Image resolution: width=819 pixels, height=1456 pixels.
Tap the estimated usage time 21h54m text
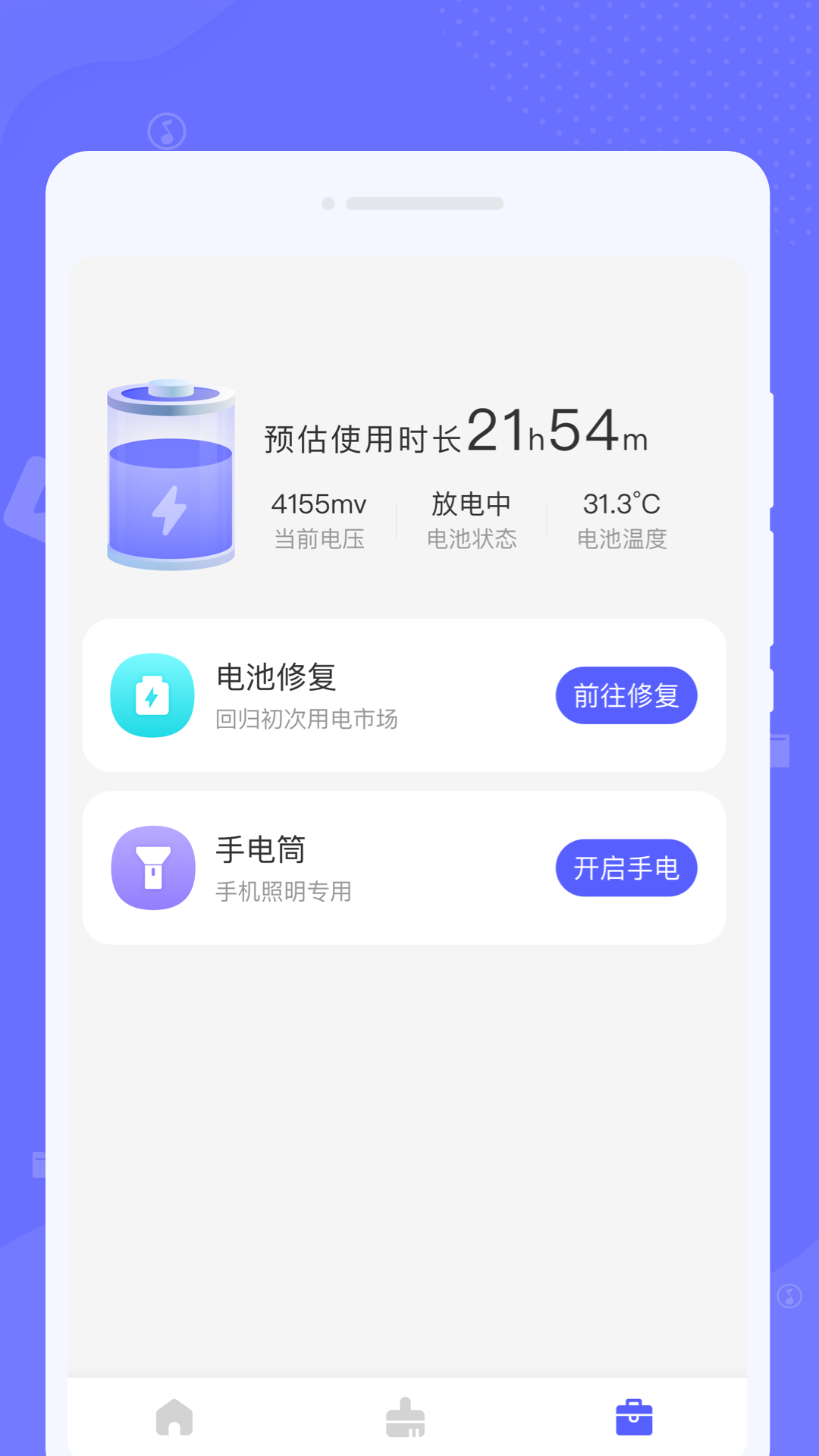[557, 432]
